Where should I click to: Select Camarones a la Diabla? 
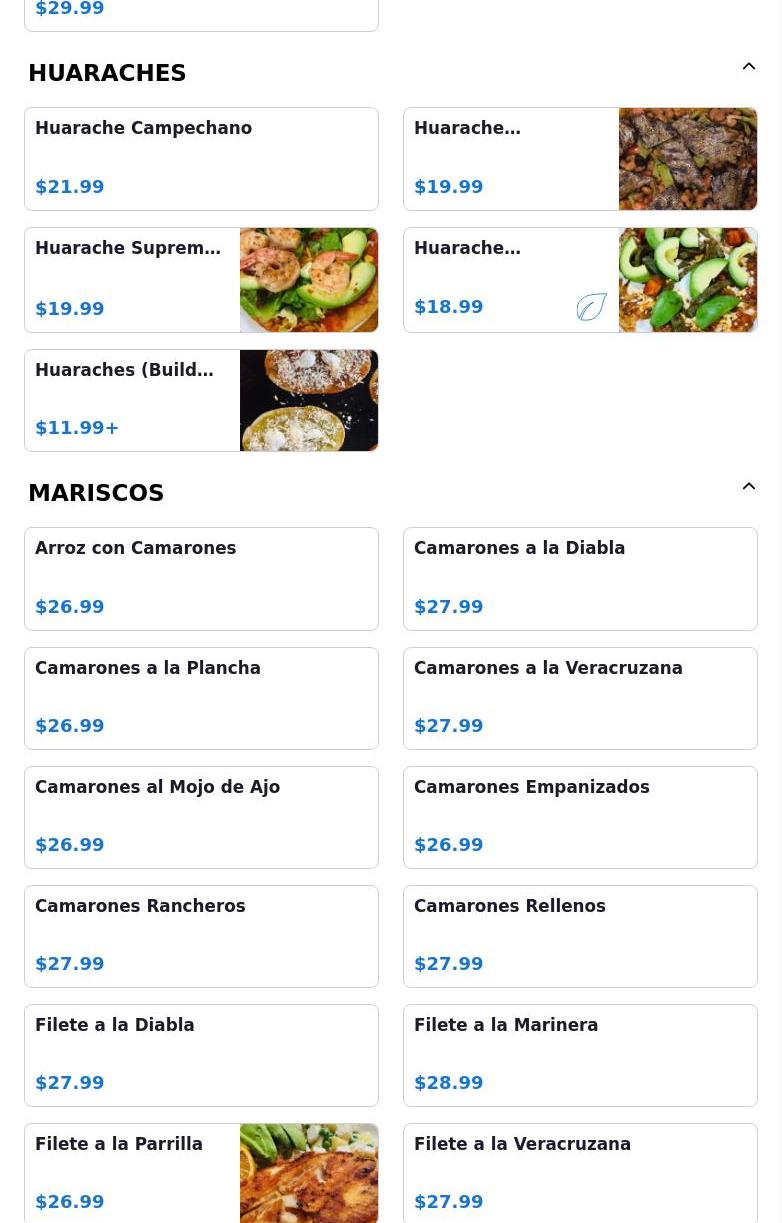click(580, 579)
